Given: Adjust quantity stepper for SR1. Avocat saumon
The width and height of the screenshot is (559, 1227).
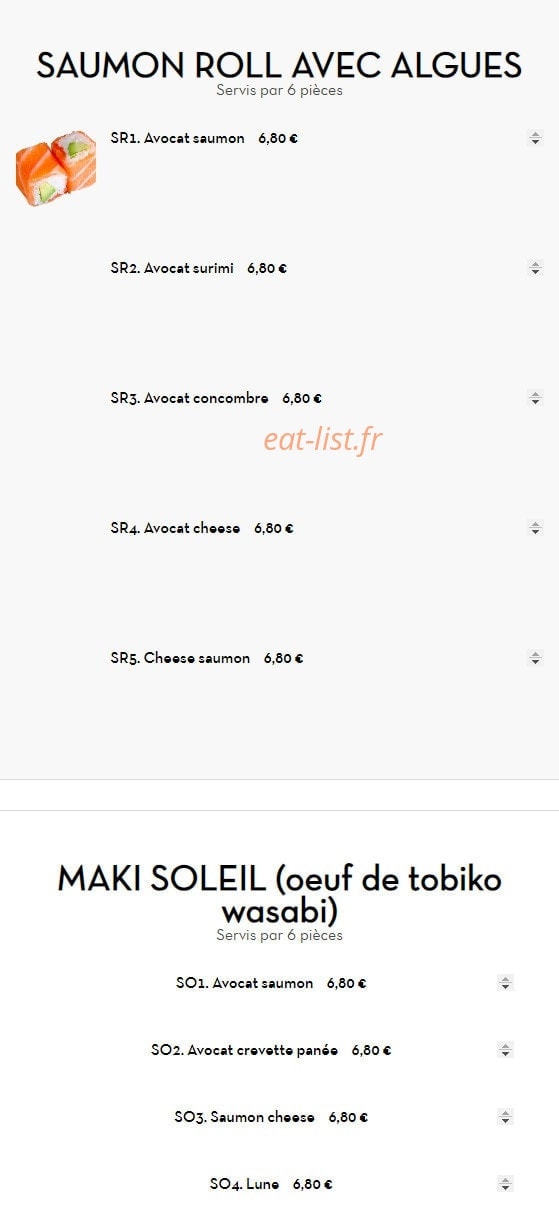Looking at the screenshot, I should [x=535, y=138].
